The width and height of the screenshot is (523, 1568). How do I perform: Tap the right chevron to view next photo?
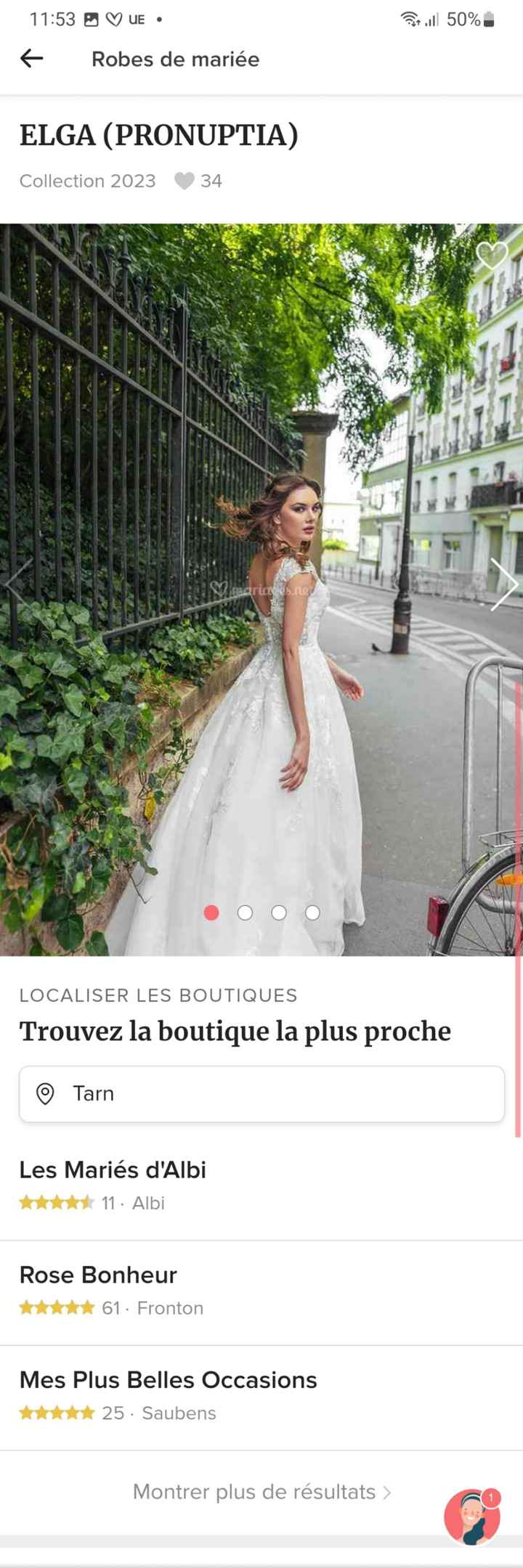pos(506,584)
